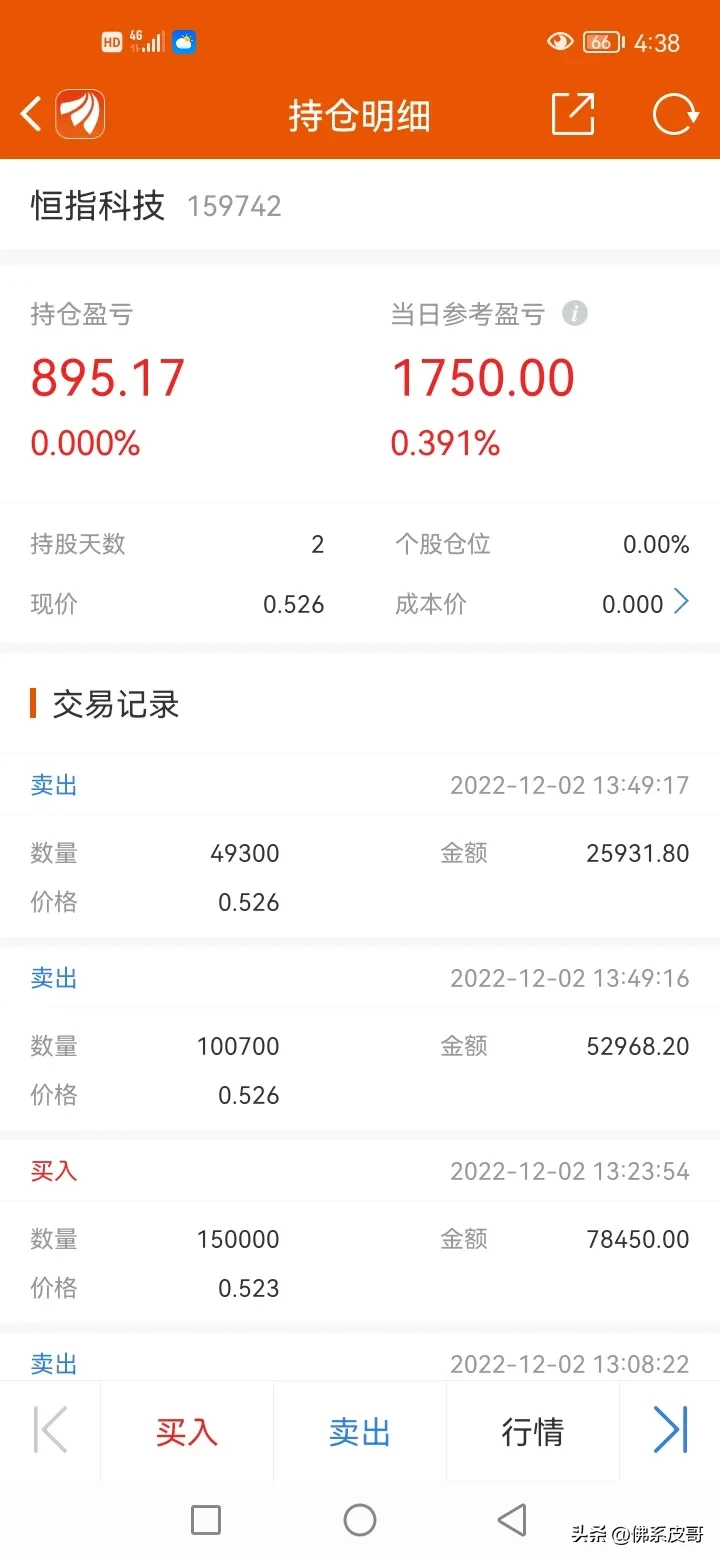Refresh the position details
720x1560 pixels.
coord(675,115)
